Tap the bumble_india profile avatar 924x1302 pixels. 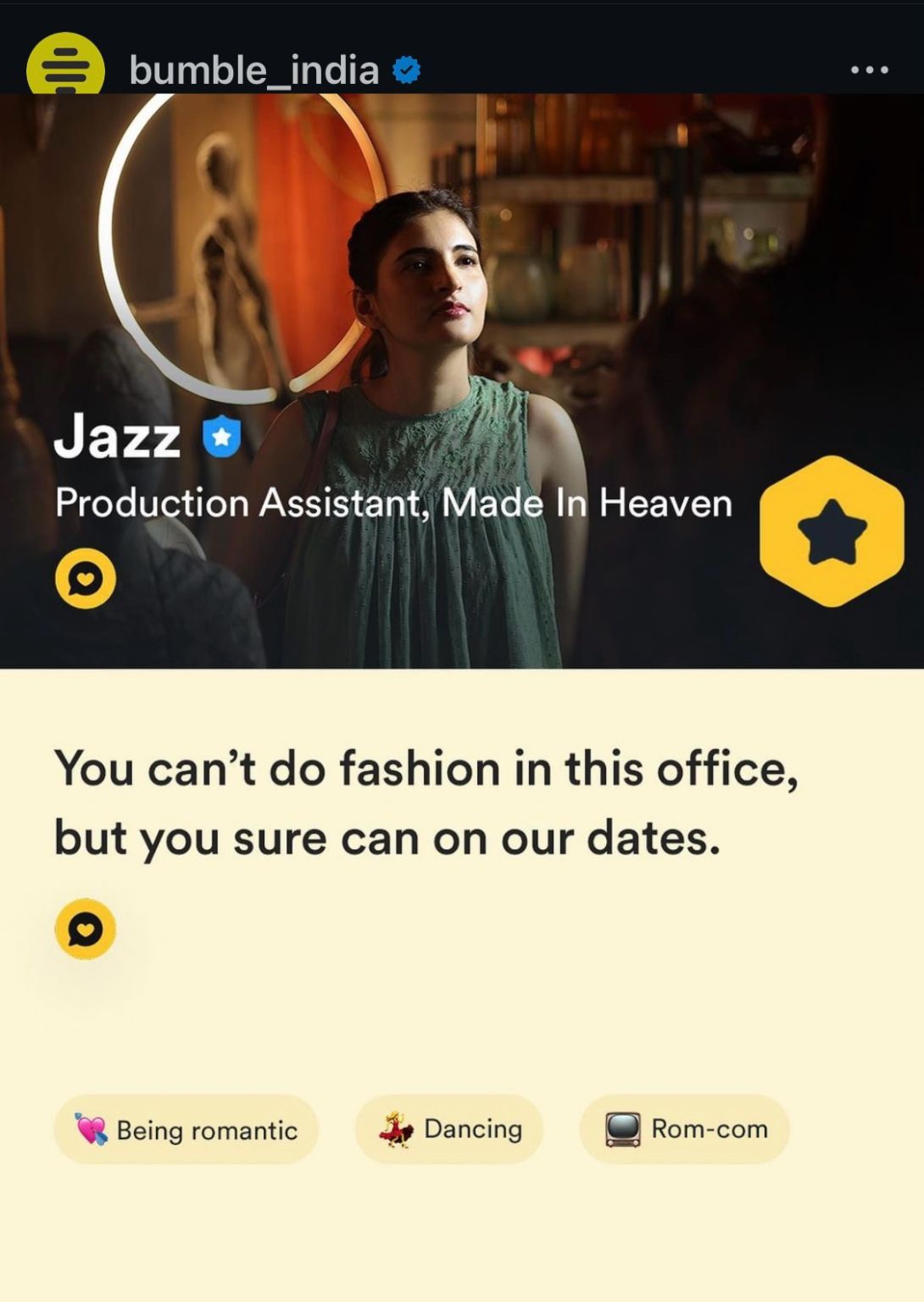coord(65,66)
